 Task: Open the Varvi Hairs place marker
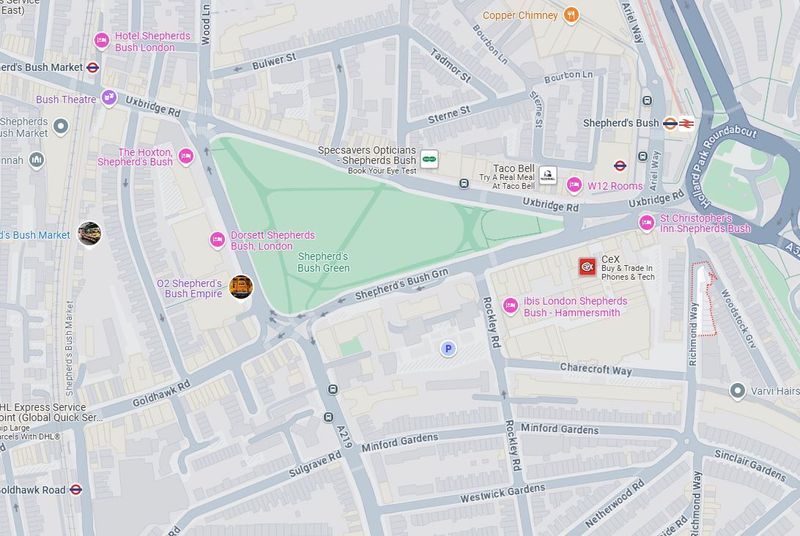[x=736, y=390]
